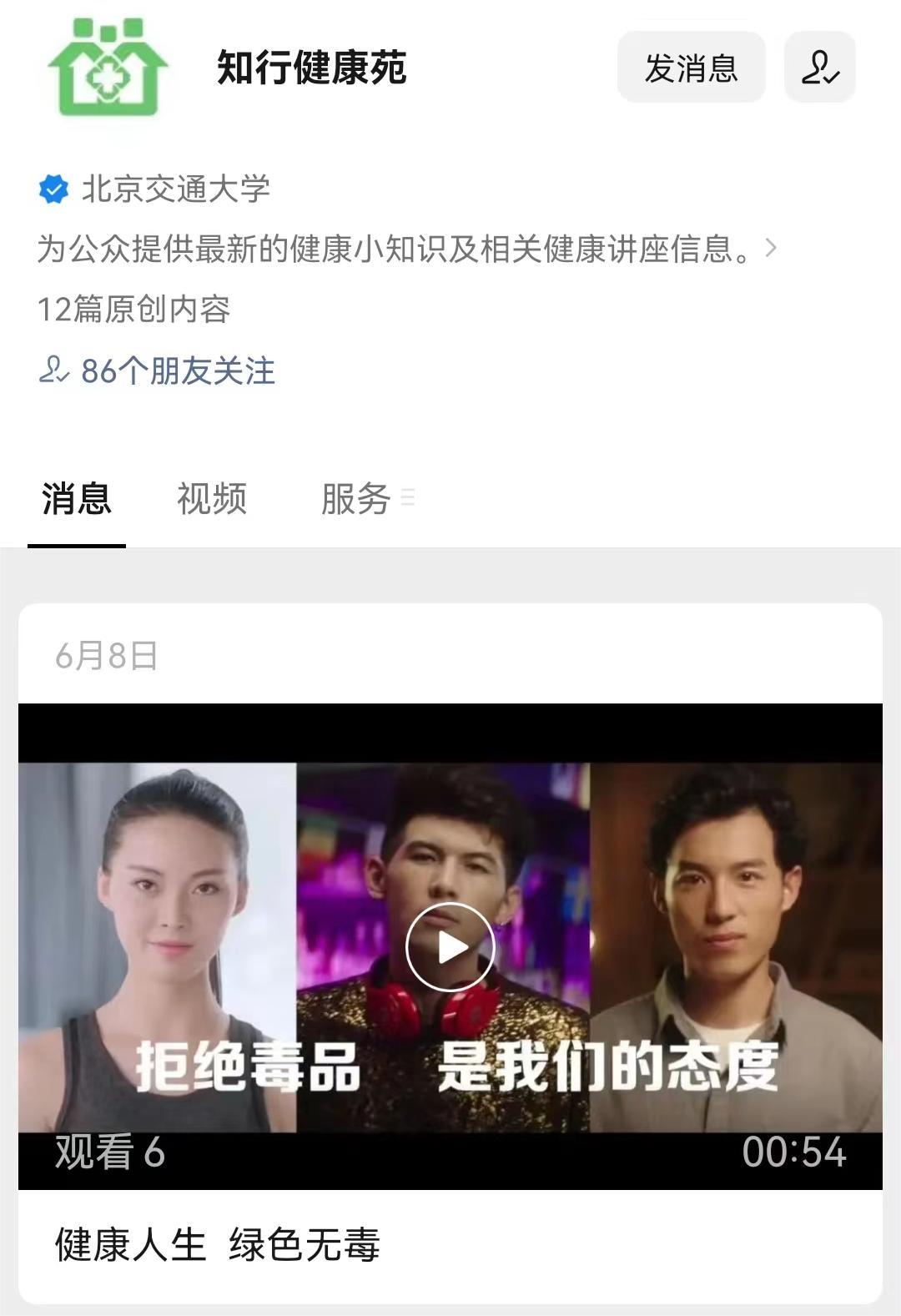The image size is (901, 1316).
Task: Play the 00:54 anti-drug video
Action: click(x=450, y=946)
